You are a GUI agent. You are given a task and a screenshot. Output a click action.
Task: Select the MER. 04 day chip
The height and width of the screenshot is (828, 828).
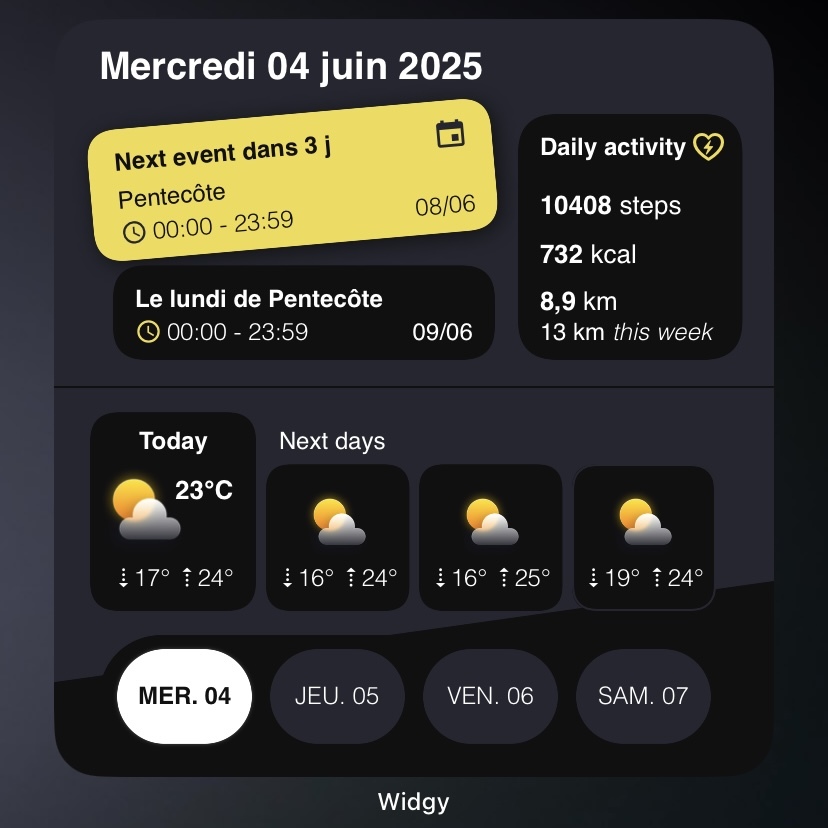(184, 696)
